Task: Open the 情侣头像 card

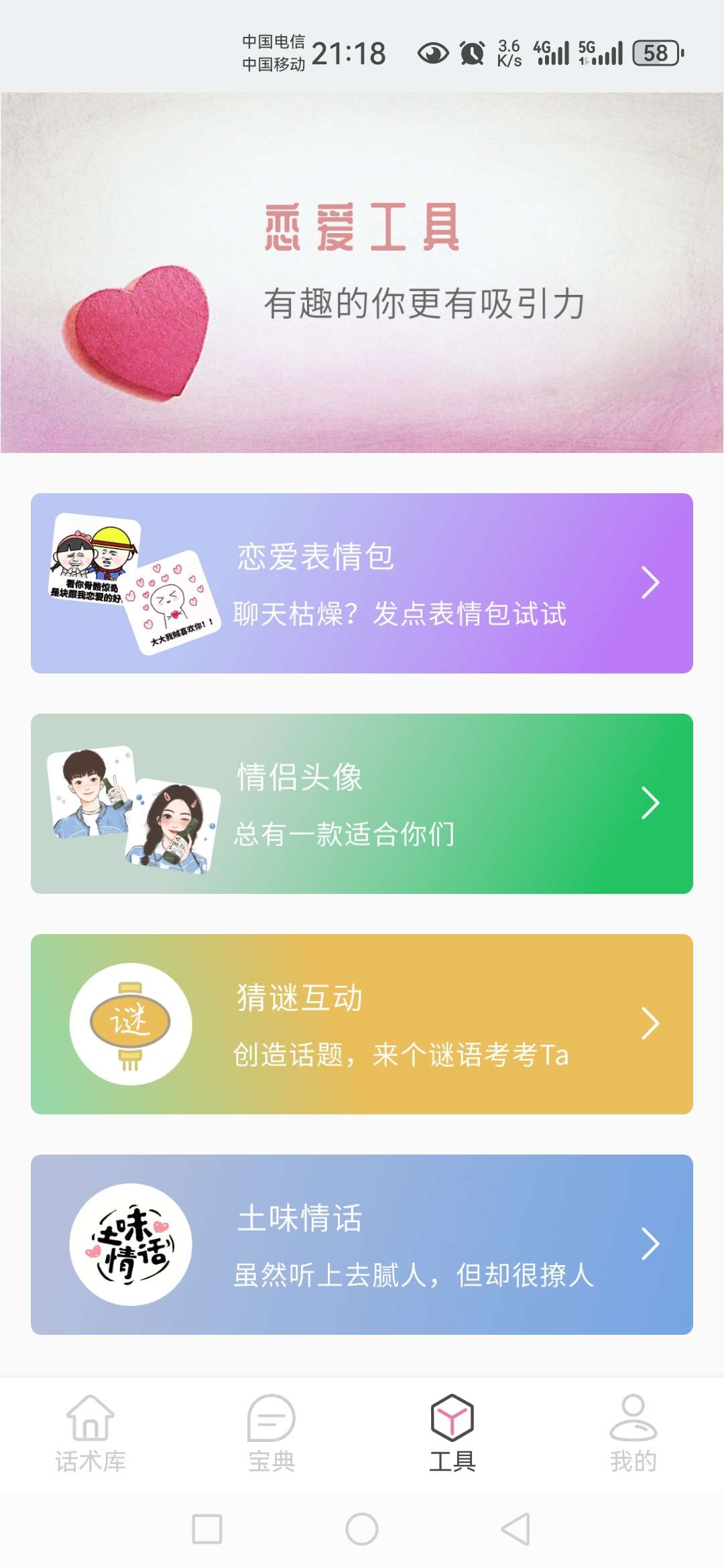Action: [362, 803]
